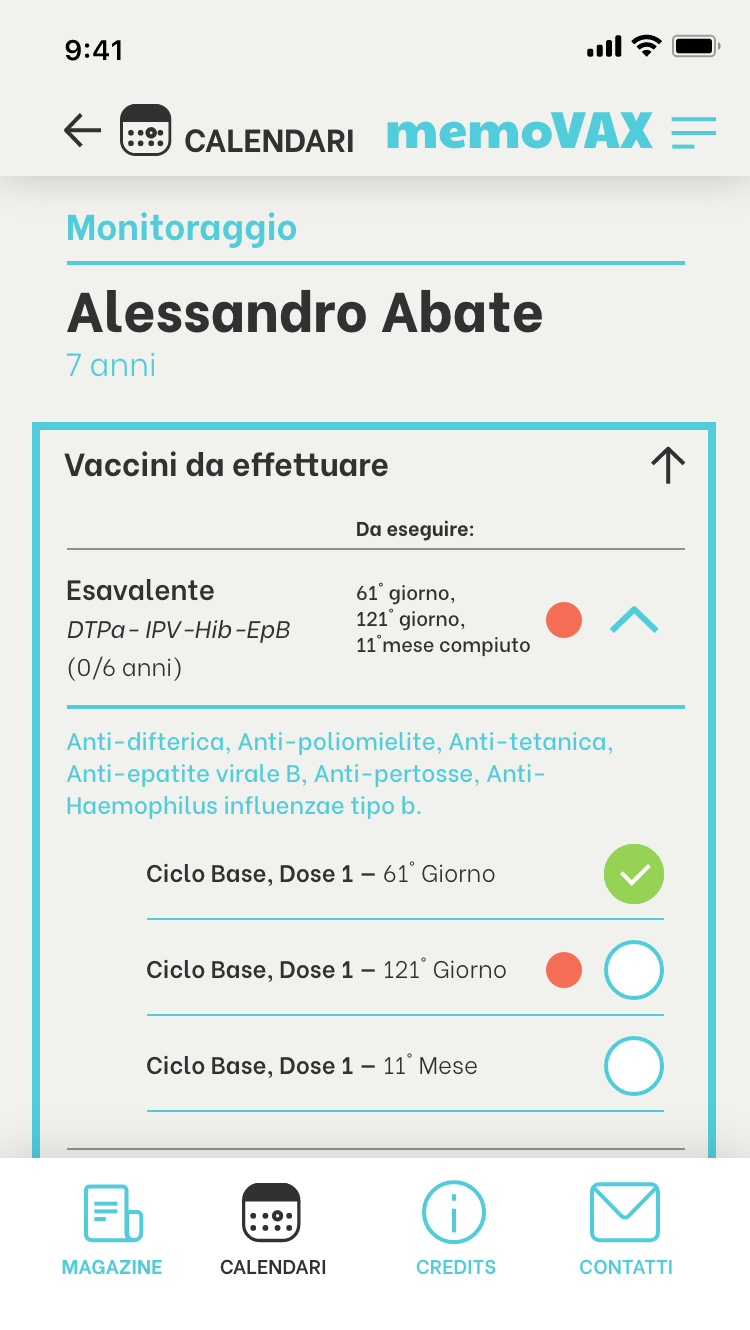Mark the 121° Giorno dose as done
This screenshot has width=750, height=1330.
click(x=634, y=970)
